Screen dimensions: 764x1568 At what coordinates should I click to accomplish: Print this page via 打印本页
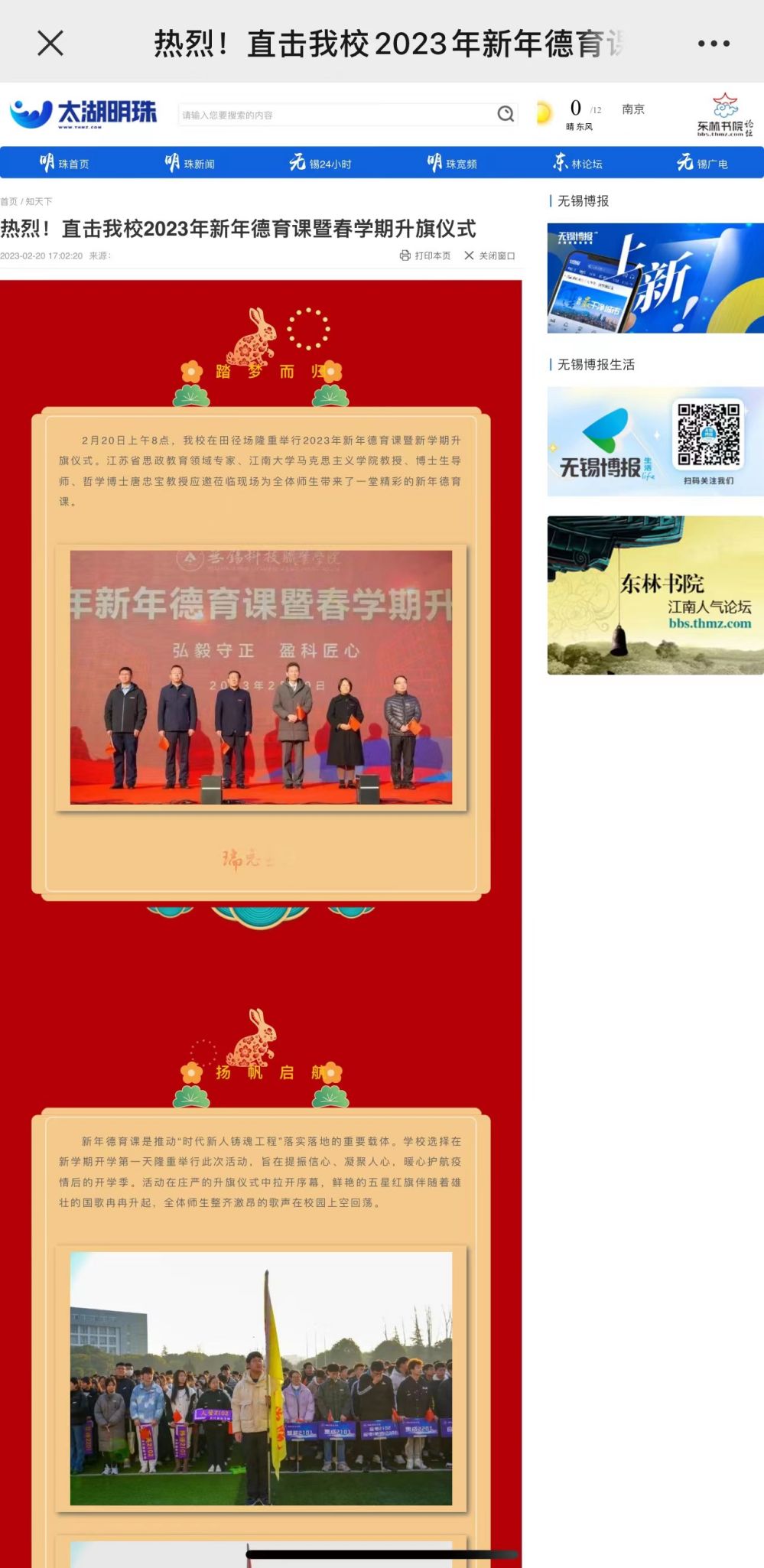point(425,255)
